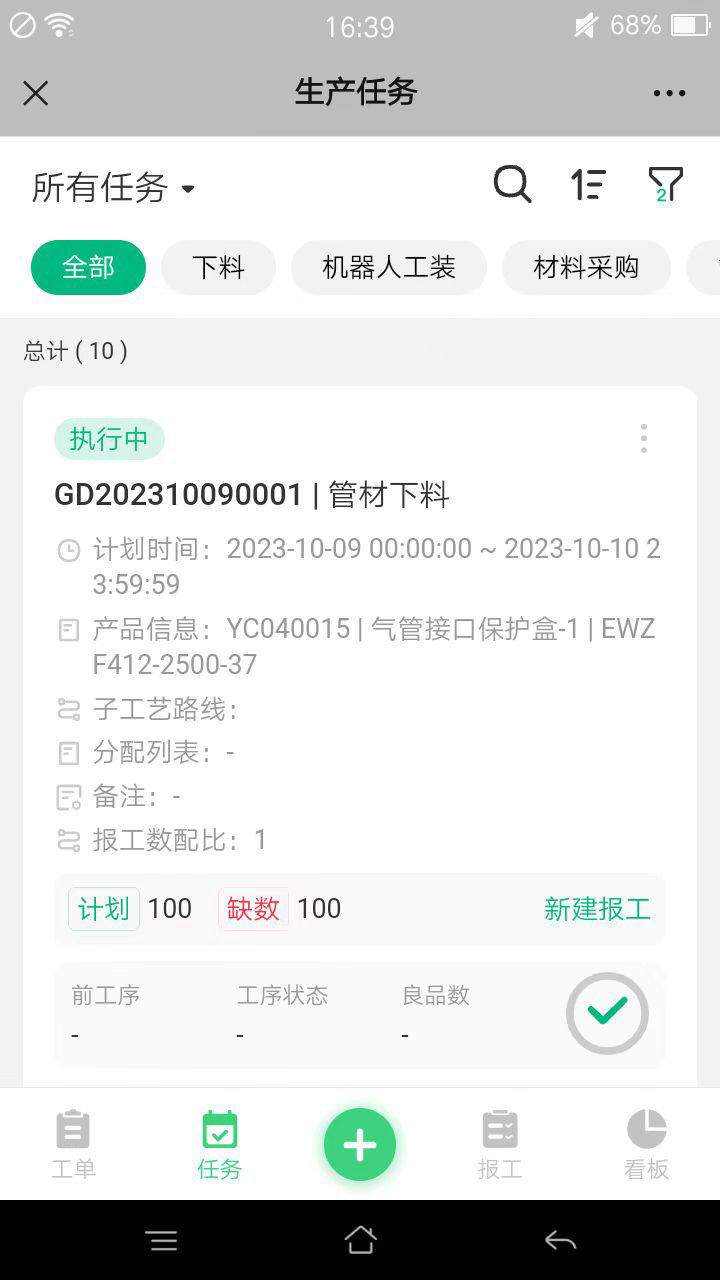Switch to the 看板 tab

[x=646, y=1144]
